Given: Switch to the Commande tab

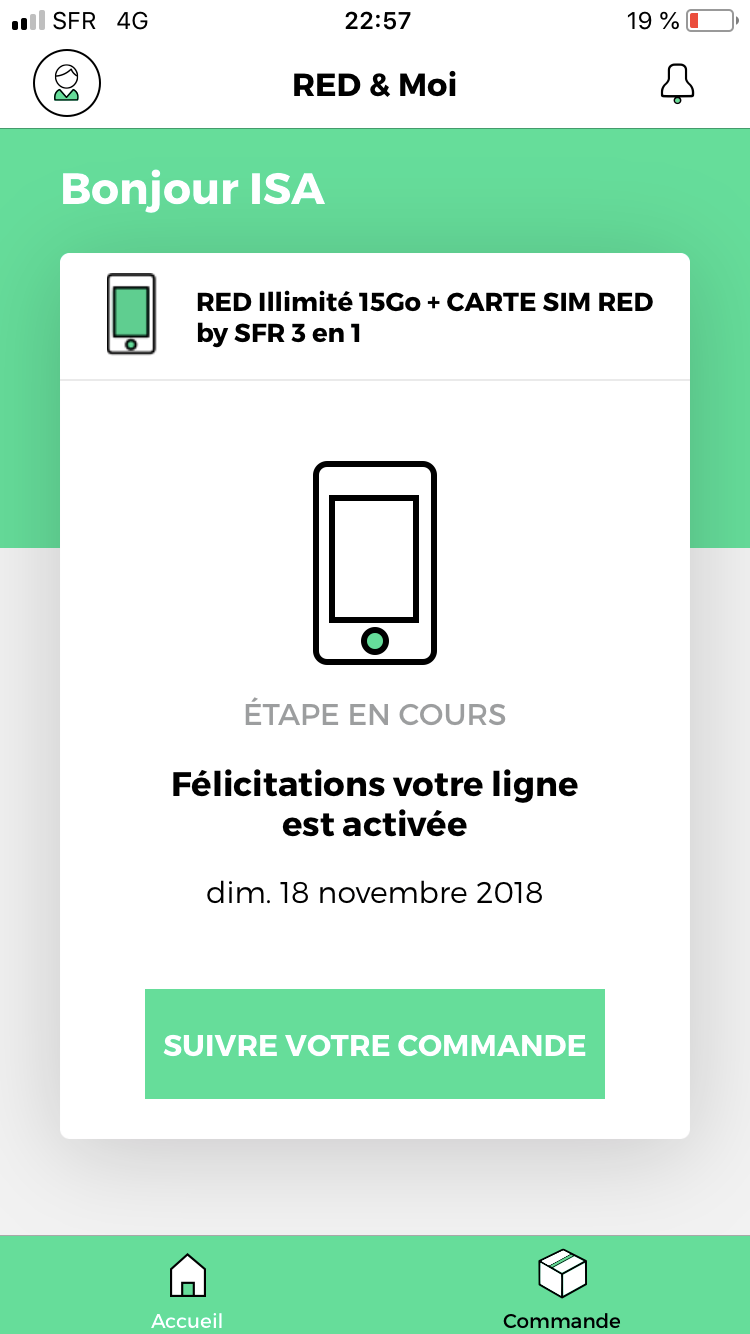Looking at the screenshot, I should [562, 1290].
